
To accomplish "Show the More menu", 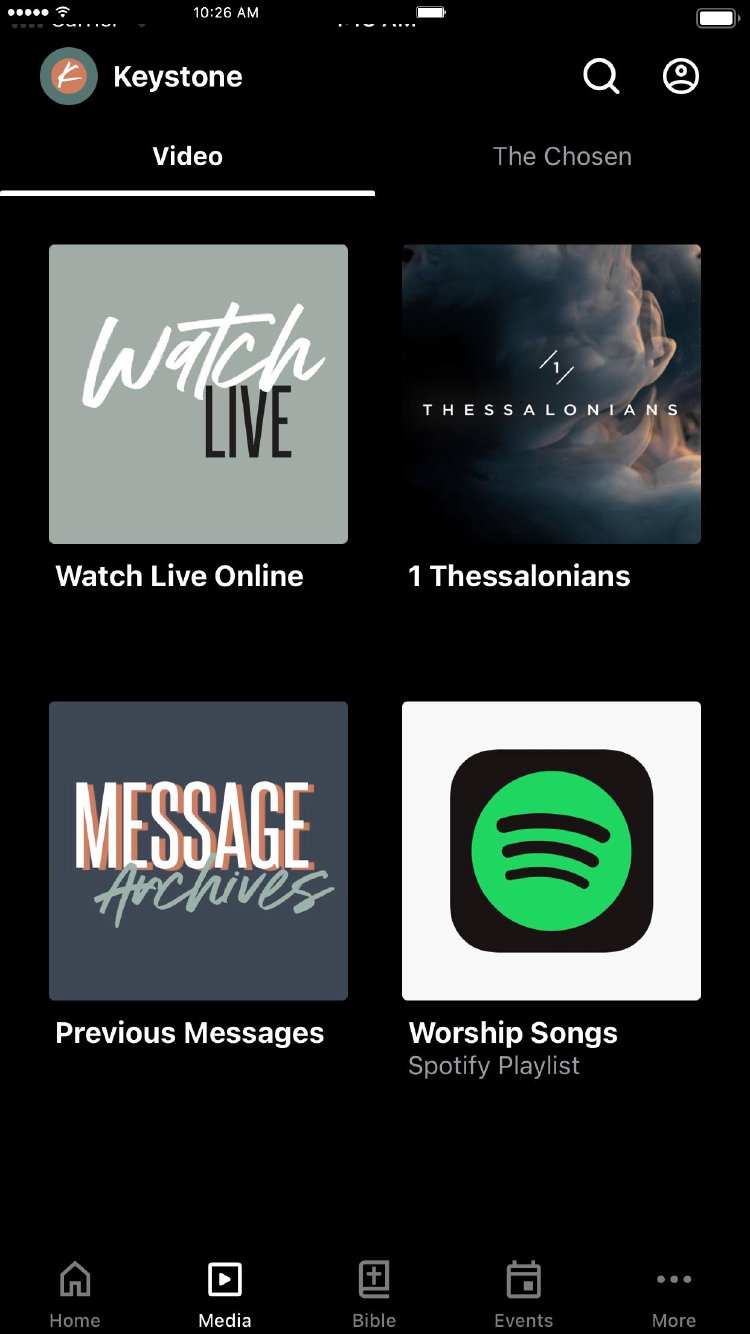I will coord(674,1294).
